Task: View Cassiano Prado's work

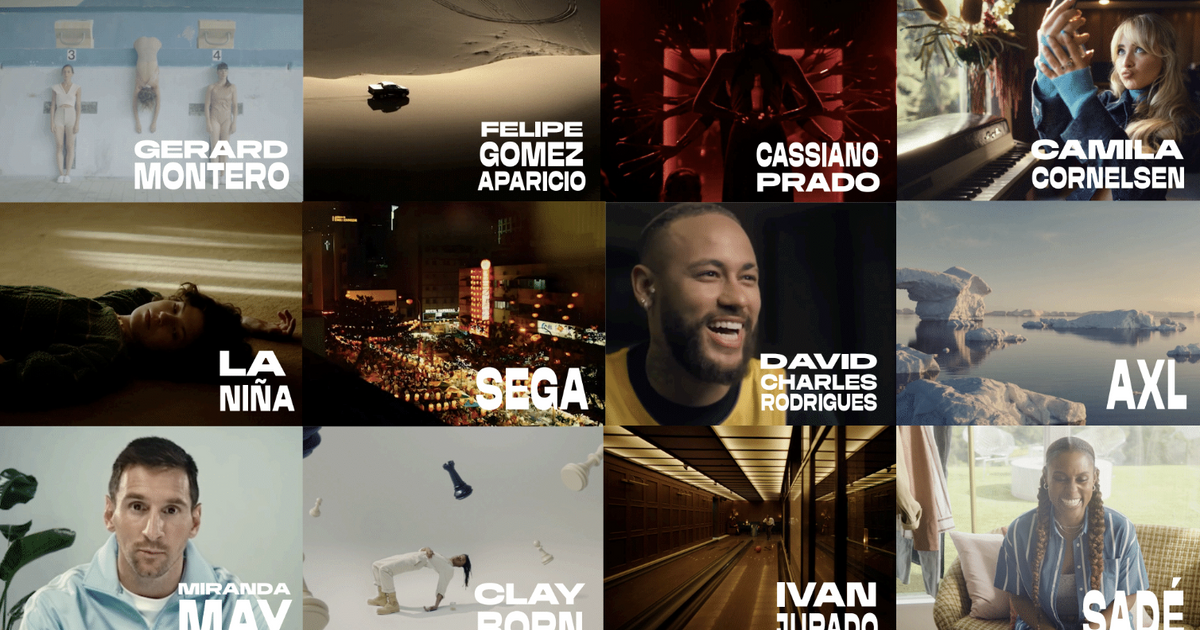Action: point(749,100)
